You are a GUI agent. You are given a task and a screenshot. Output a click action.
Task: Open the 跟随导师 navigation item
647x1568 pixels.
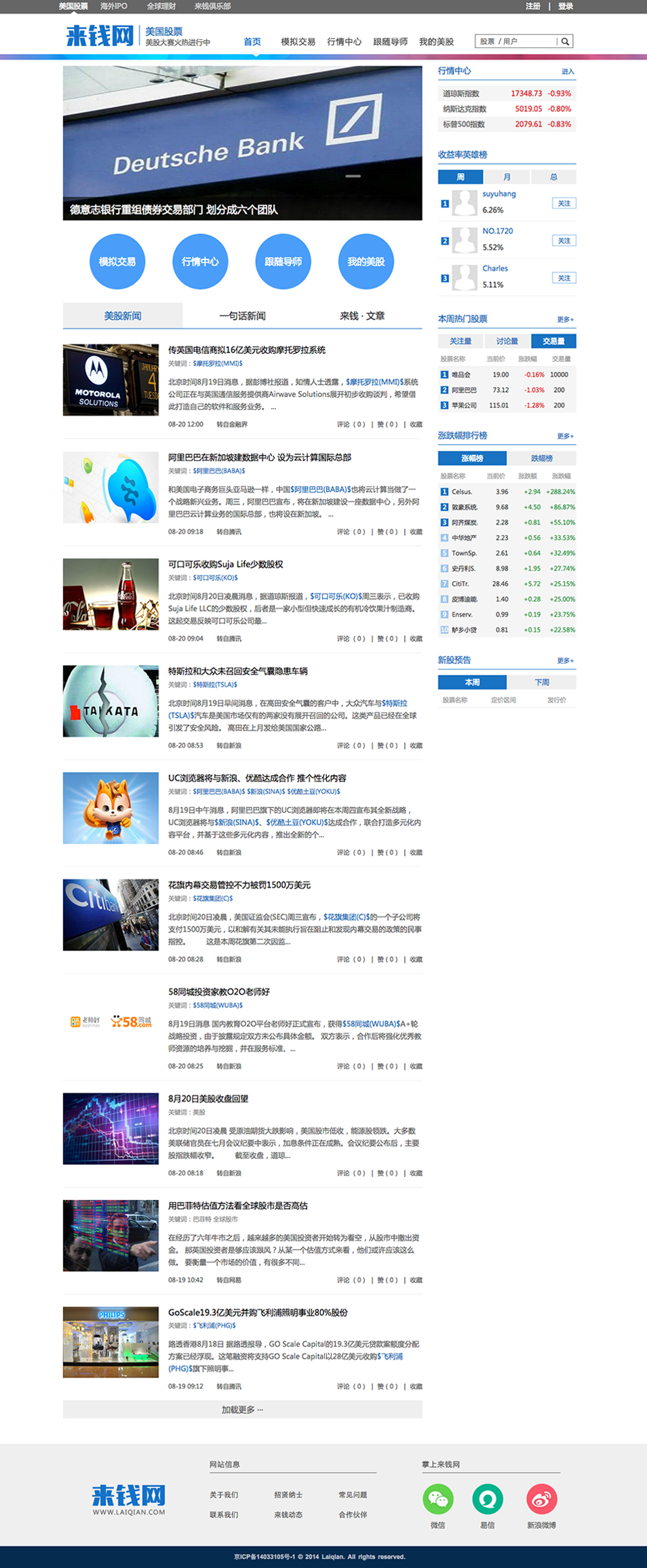pos(390,42)
